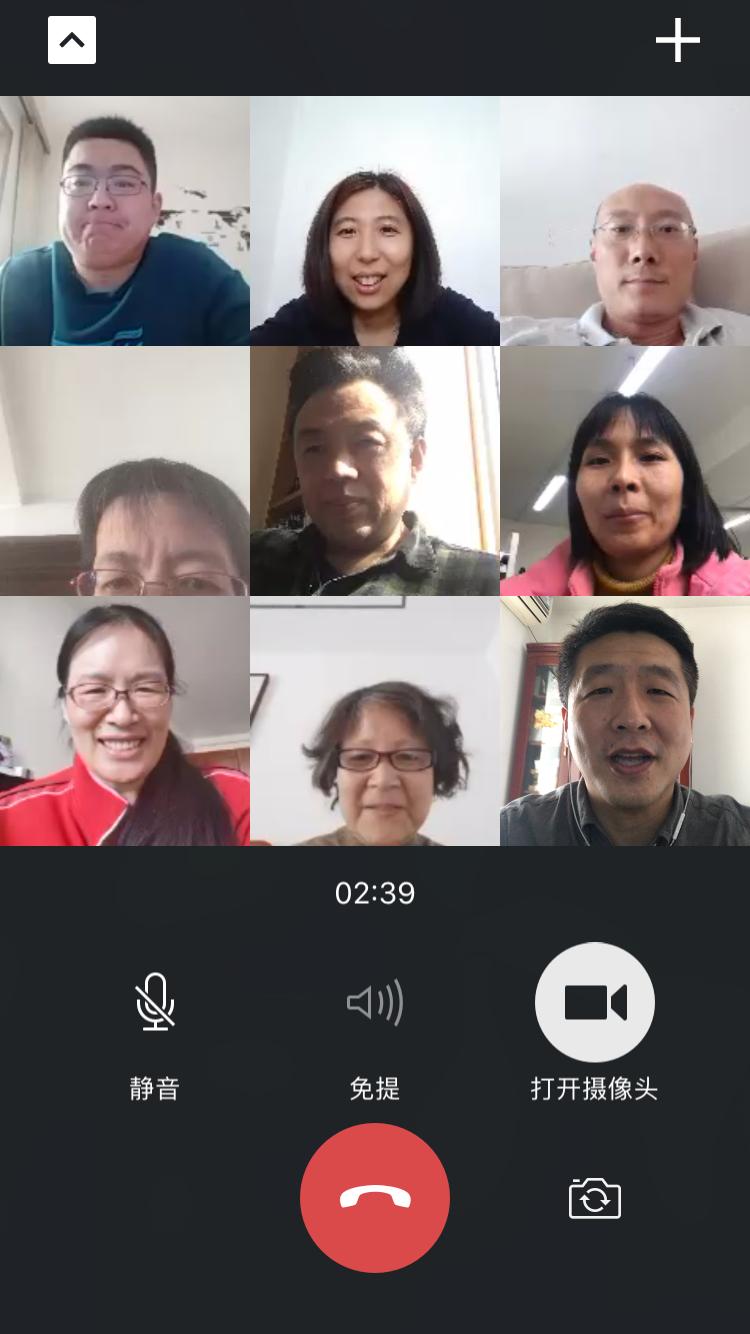Minimize the group video call
The image size is (750, 1334).
pos(72,41)
